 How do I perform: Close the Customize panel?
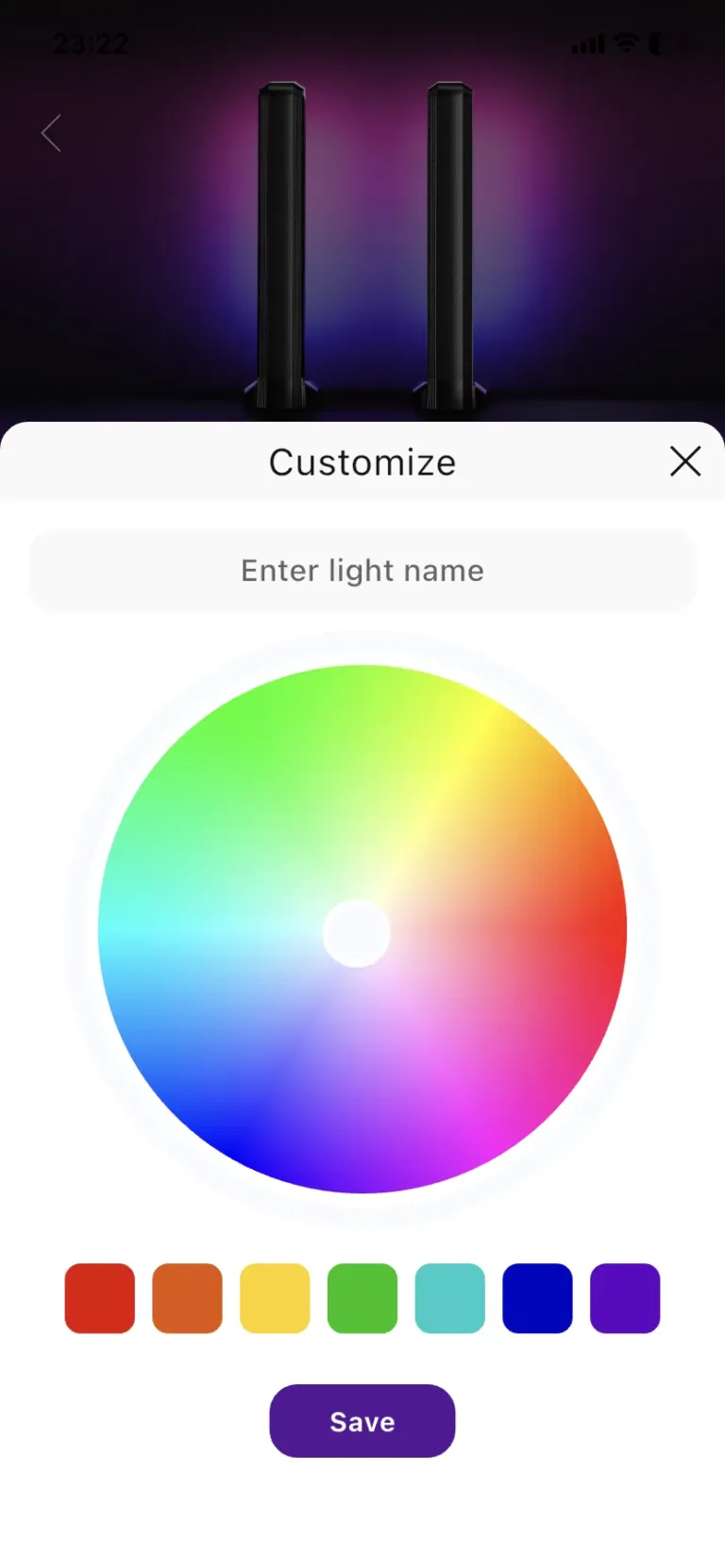685,461
